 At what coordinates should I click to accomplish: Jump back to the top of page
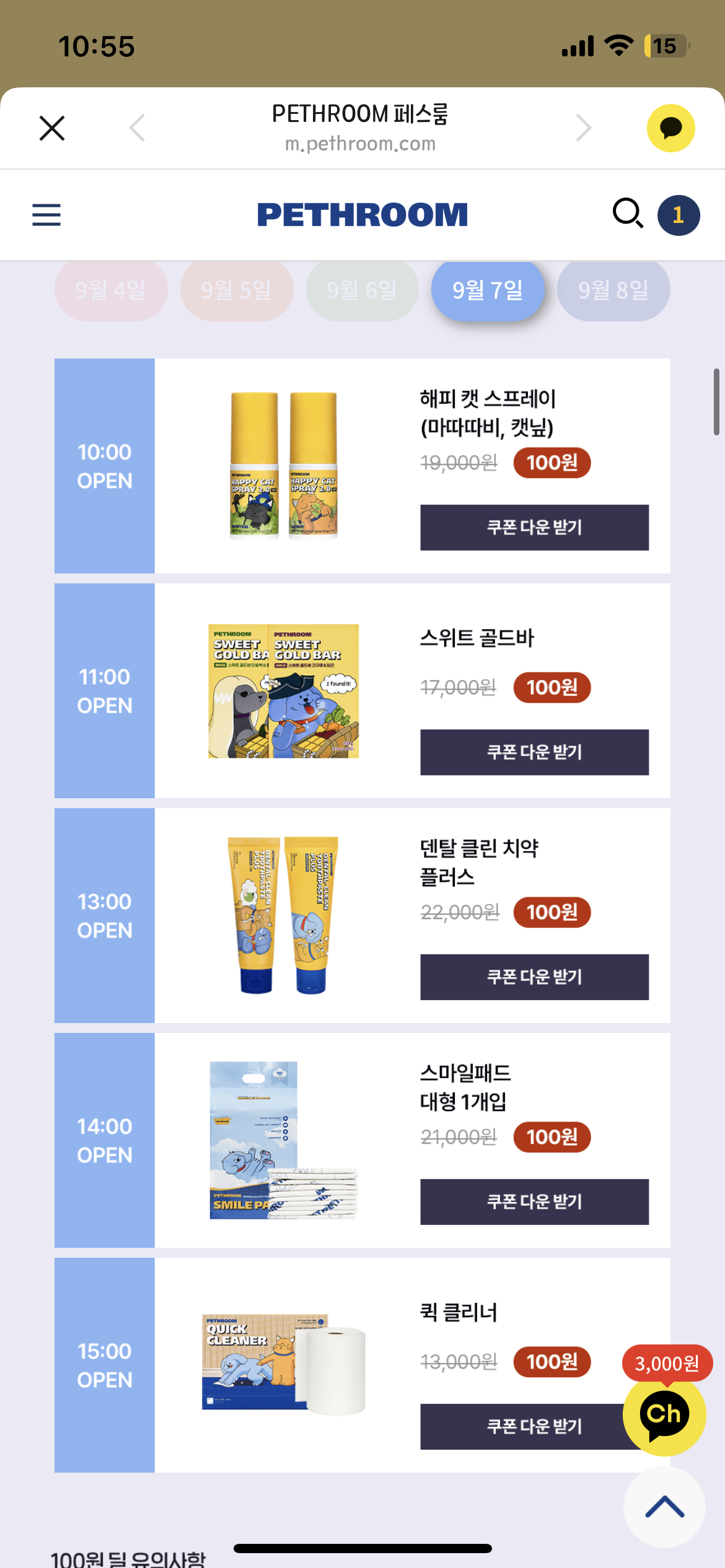click(x=664, y=1507)
